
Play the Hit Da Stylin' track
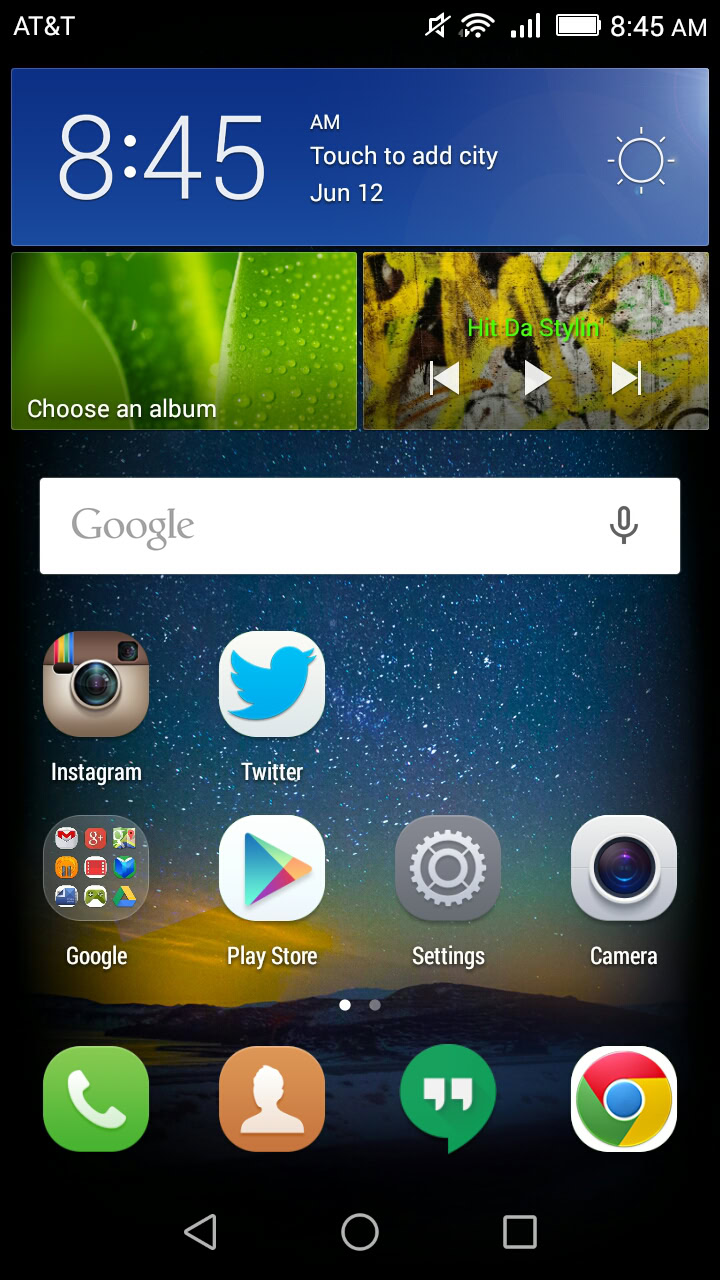pyautogui.click(x=537, y=378)
